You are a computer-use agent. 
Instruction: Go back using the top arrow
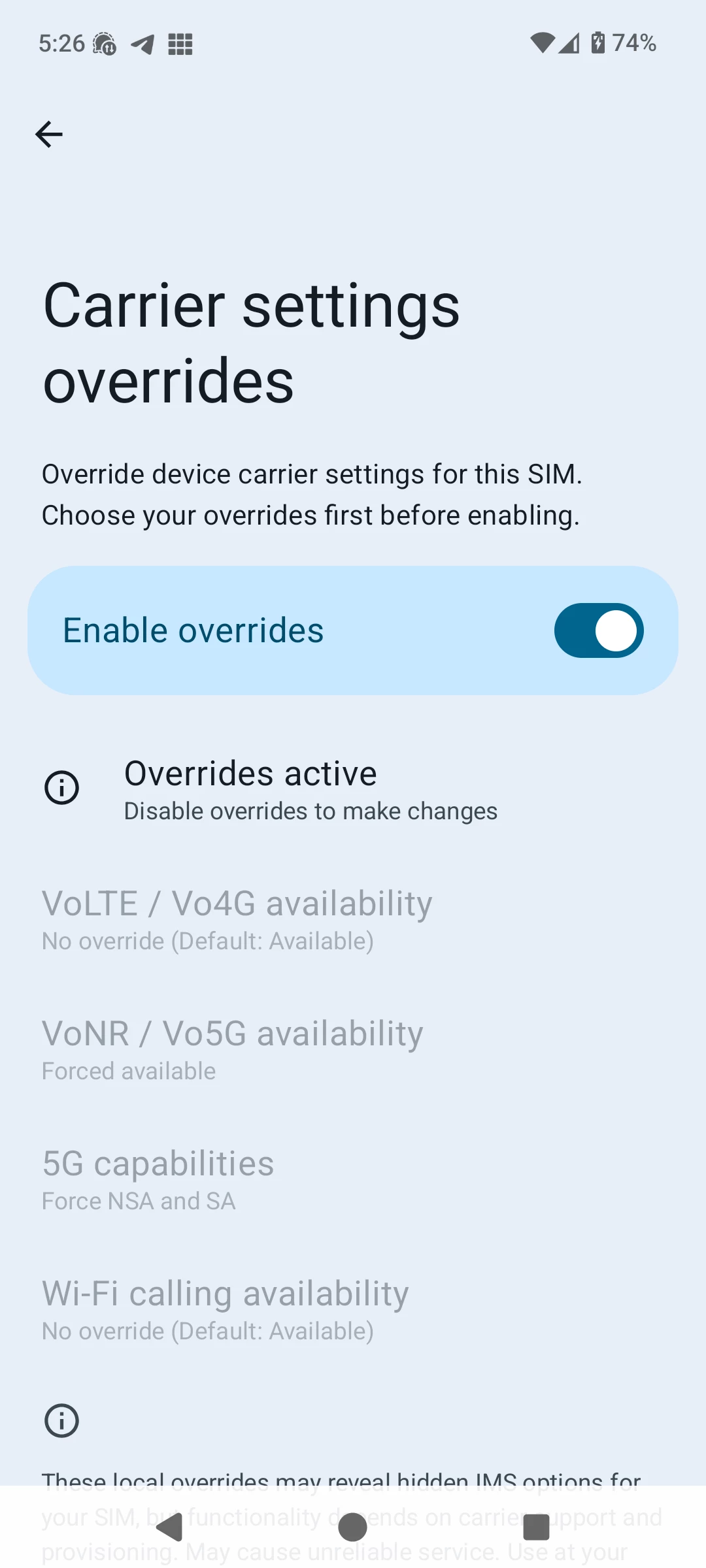(49, 135)
